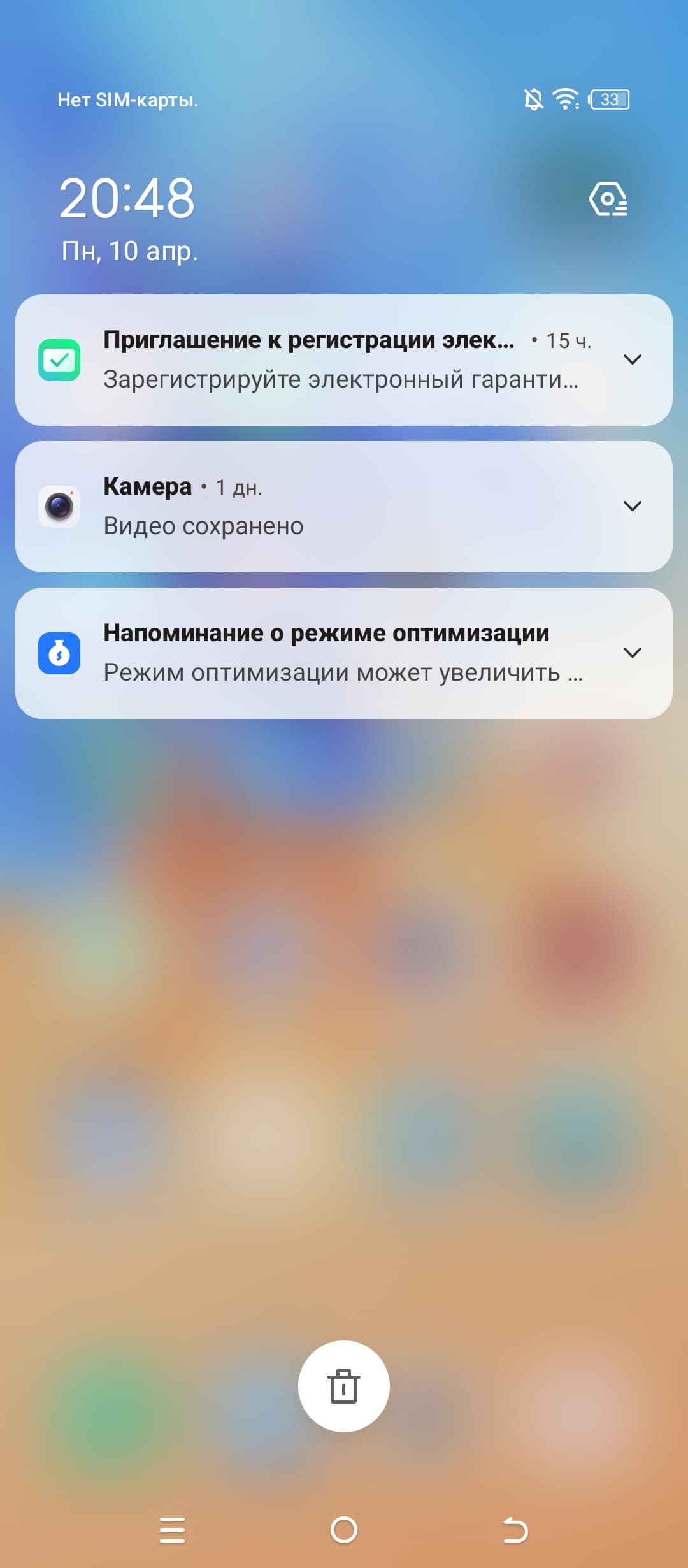This screenshot has width=688, height=1568.
Task: Go to the home screen
Action: click(344, 1530)
